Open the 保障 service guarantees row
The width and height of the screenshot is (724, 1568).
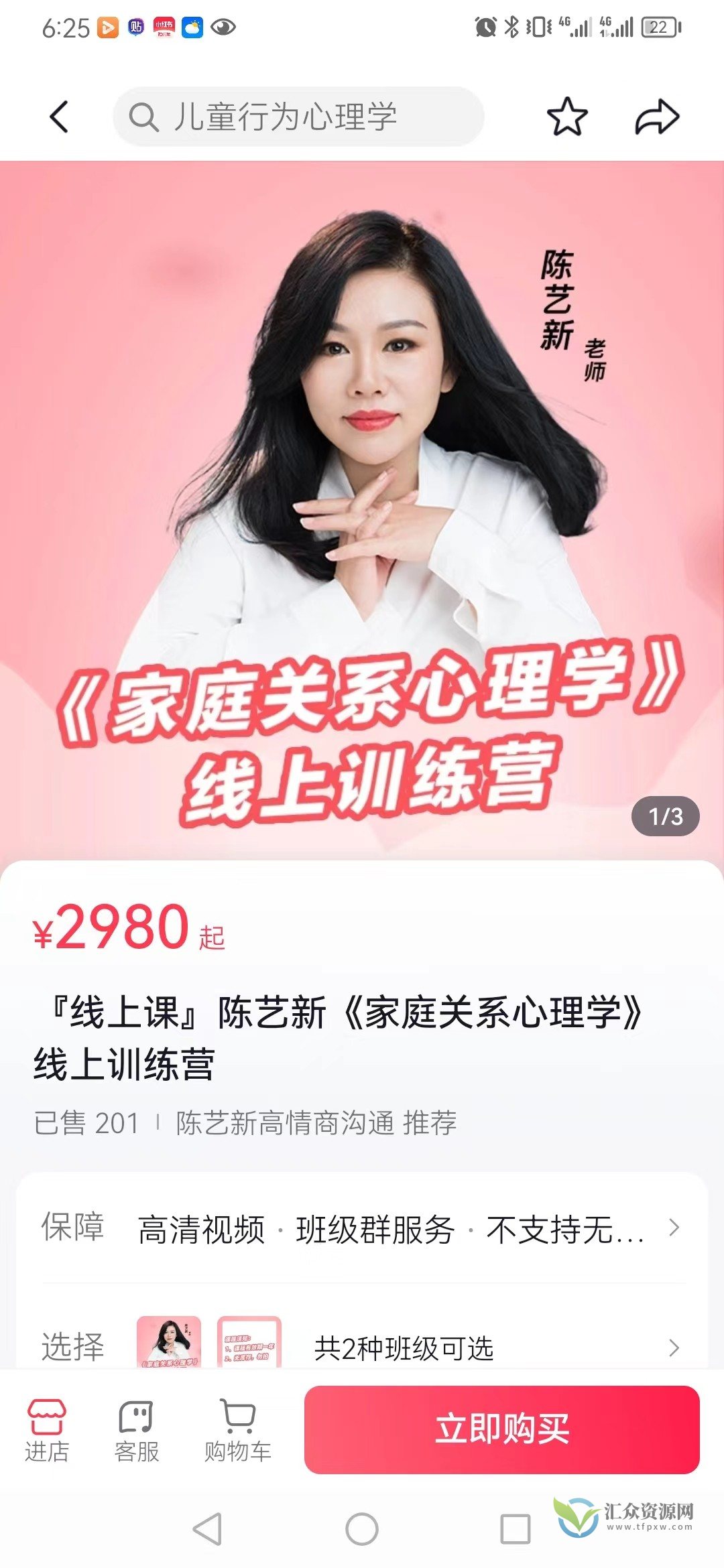coord(362,1229)
